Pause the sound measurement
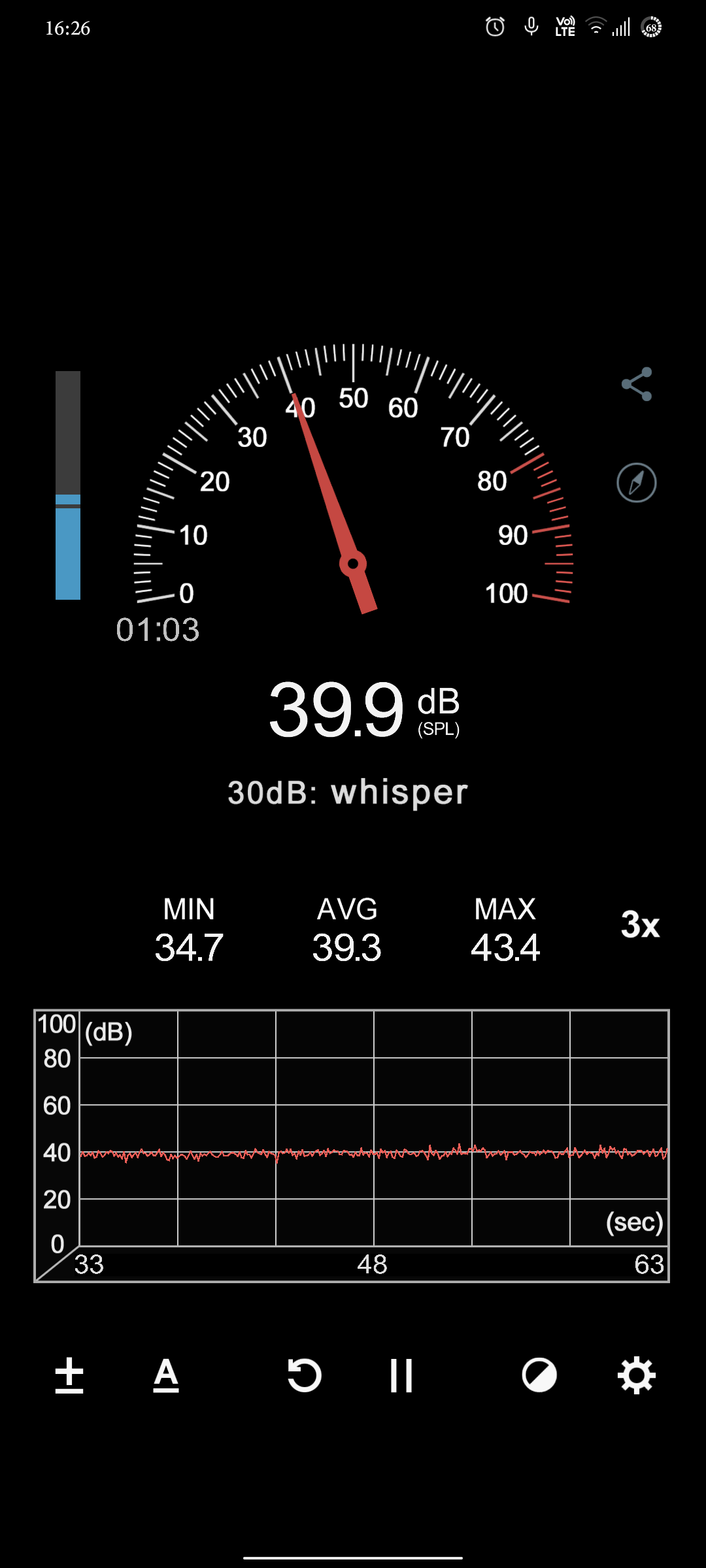 click(x=401, y=1375)
